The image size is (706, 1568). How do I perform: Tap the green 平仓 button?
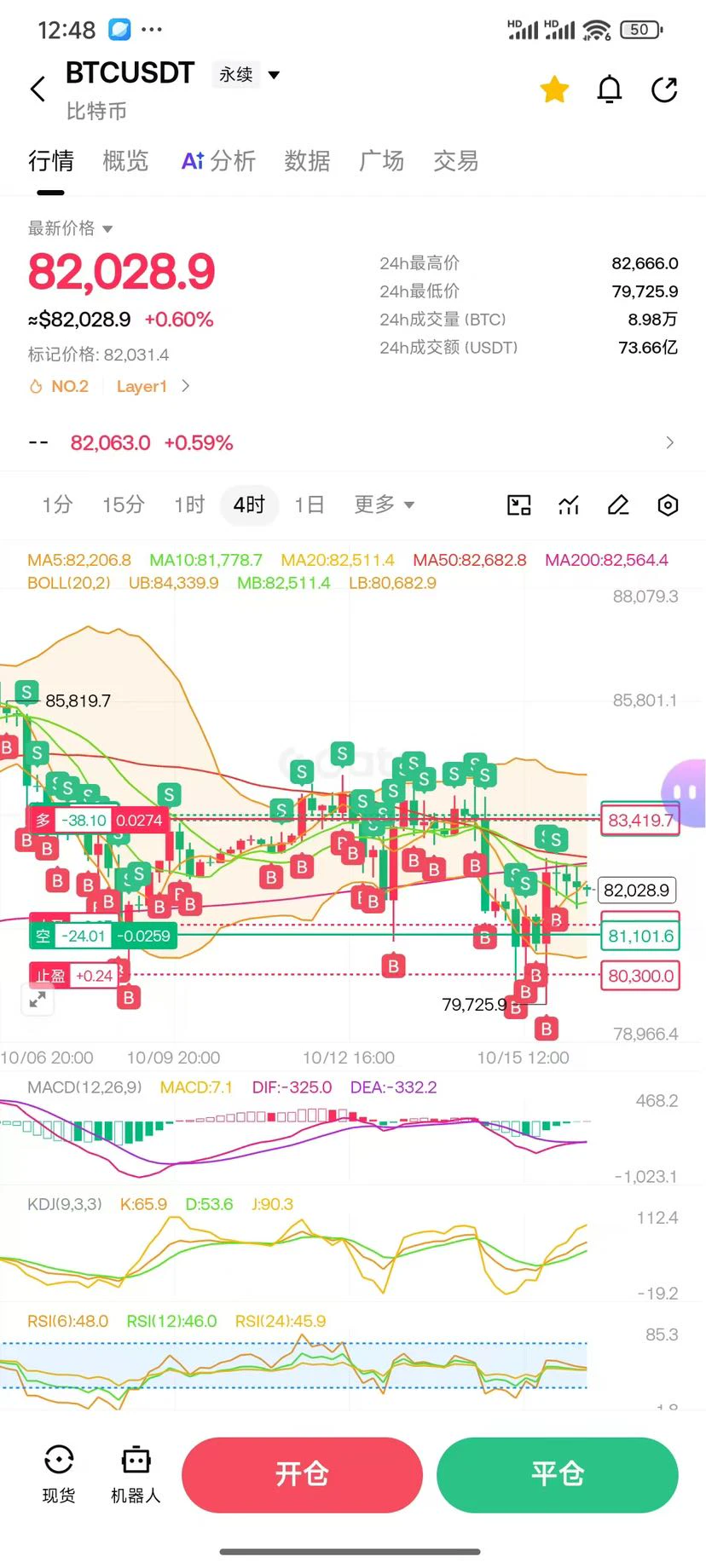coord(558,1474)
